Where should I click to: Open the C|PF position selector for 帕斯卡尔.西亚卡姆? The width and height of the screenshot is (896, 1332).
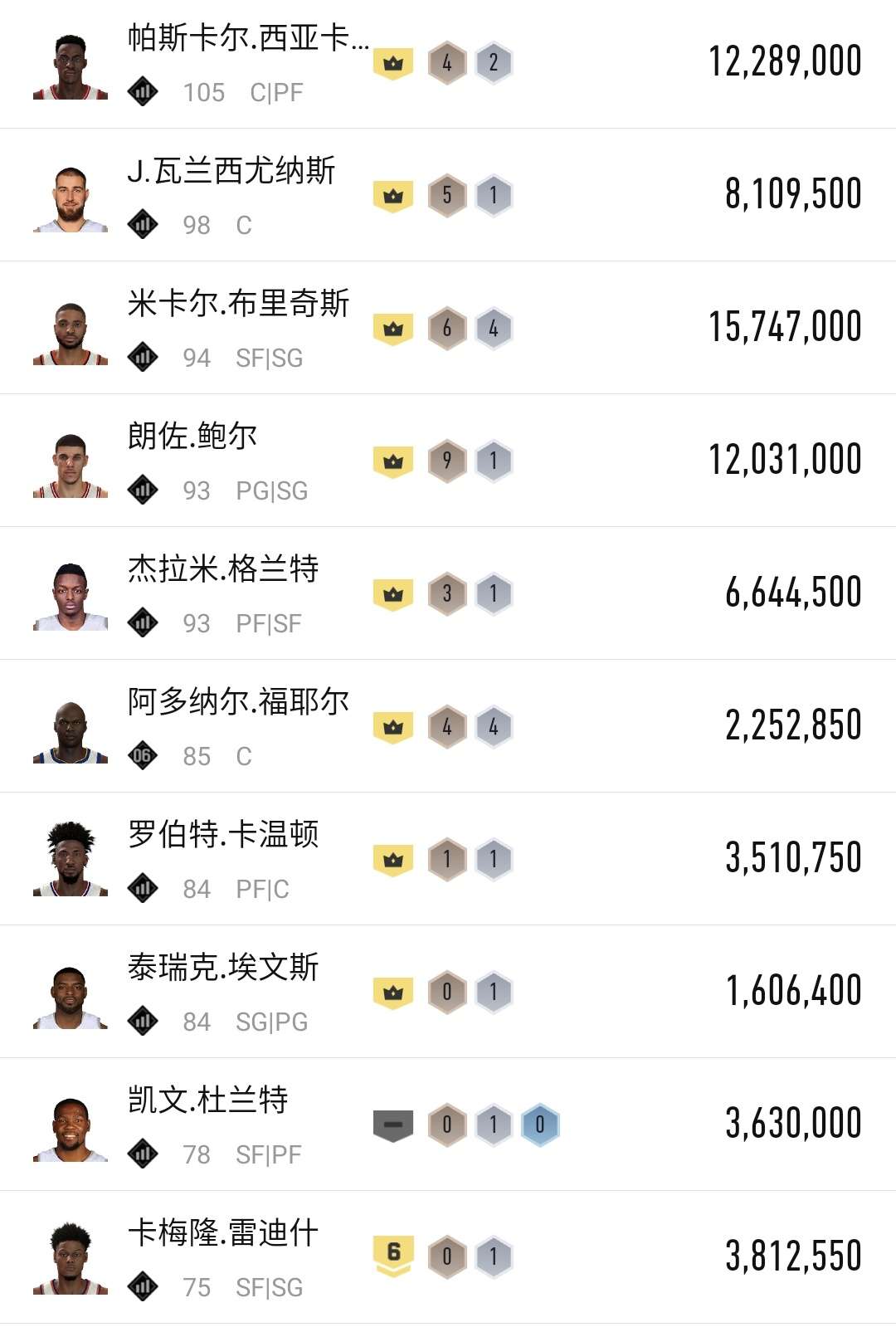[x=276, y=93]
